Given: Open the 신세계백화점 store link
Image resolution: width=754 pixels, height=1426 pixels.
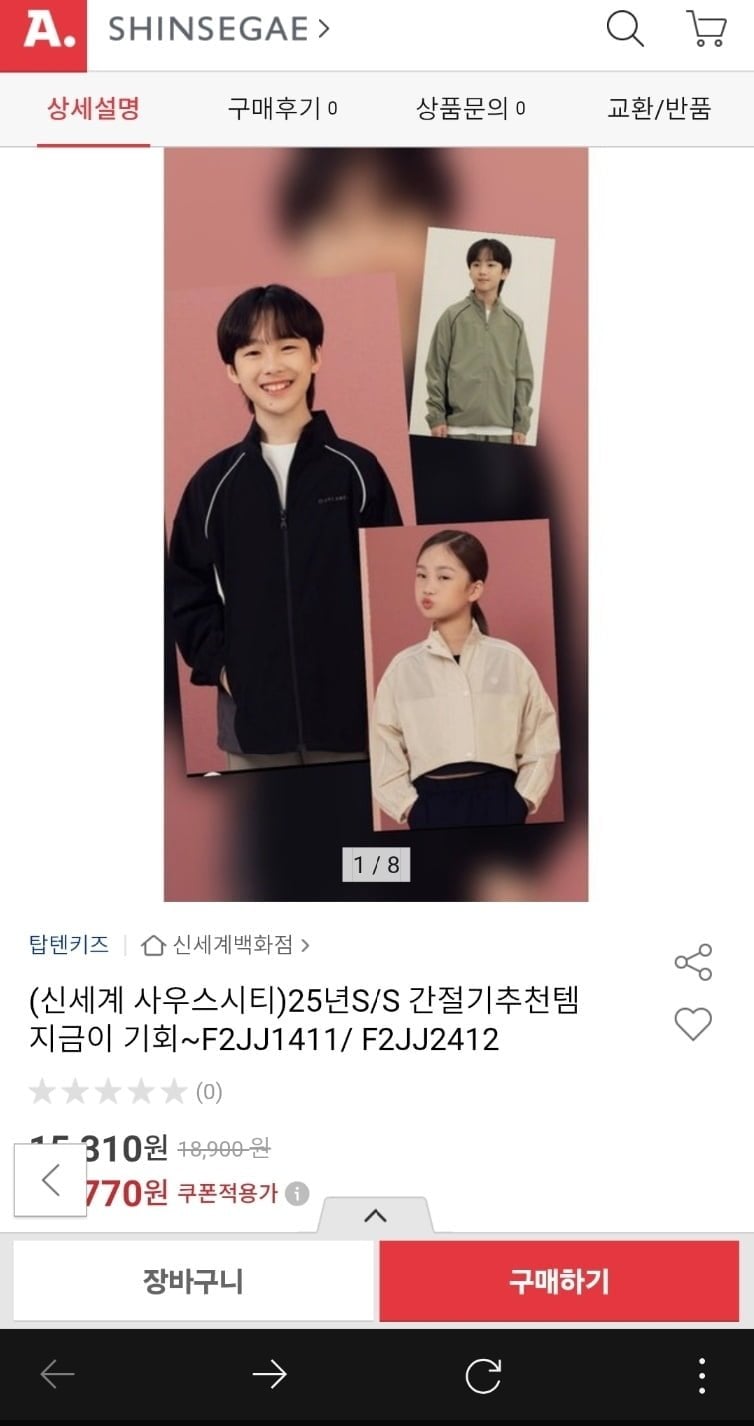Looking at the screenshot, I should click(226, 944).
